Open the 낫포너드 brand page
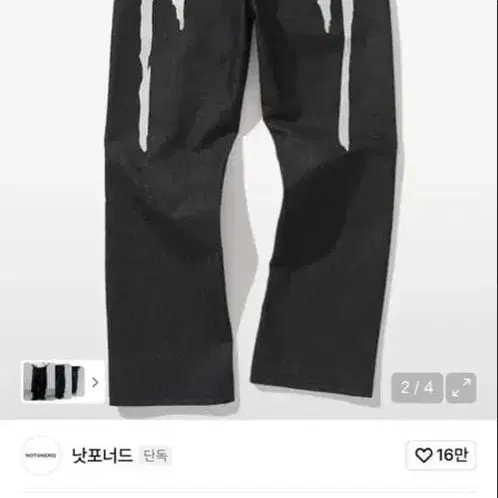 [x=102, y=455]
